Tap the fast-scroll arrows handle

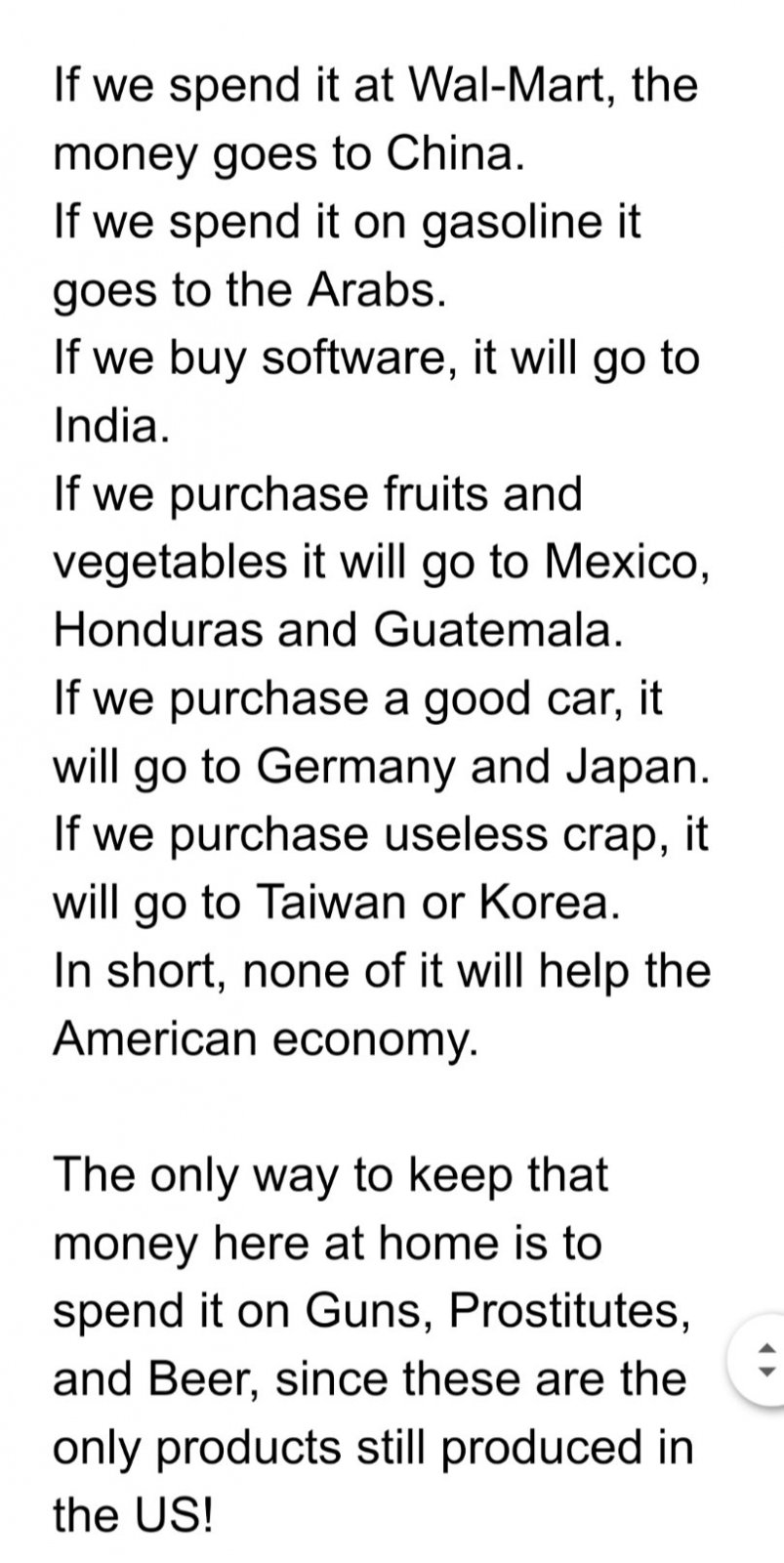[x=764, y=1361]
